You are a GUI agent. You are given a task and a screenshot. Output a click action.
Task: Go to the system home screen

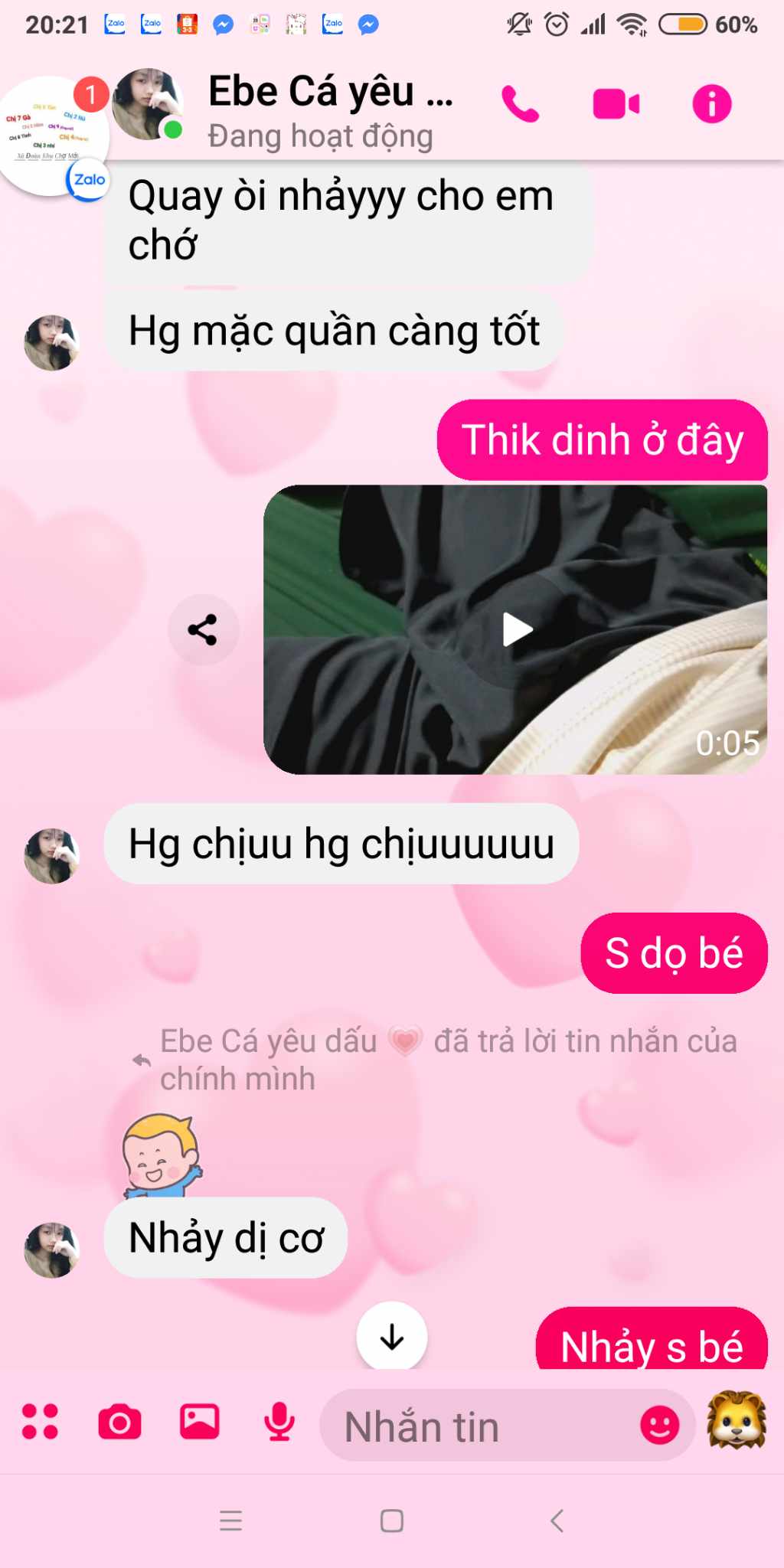click(392, 1521)
